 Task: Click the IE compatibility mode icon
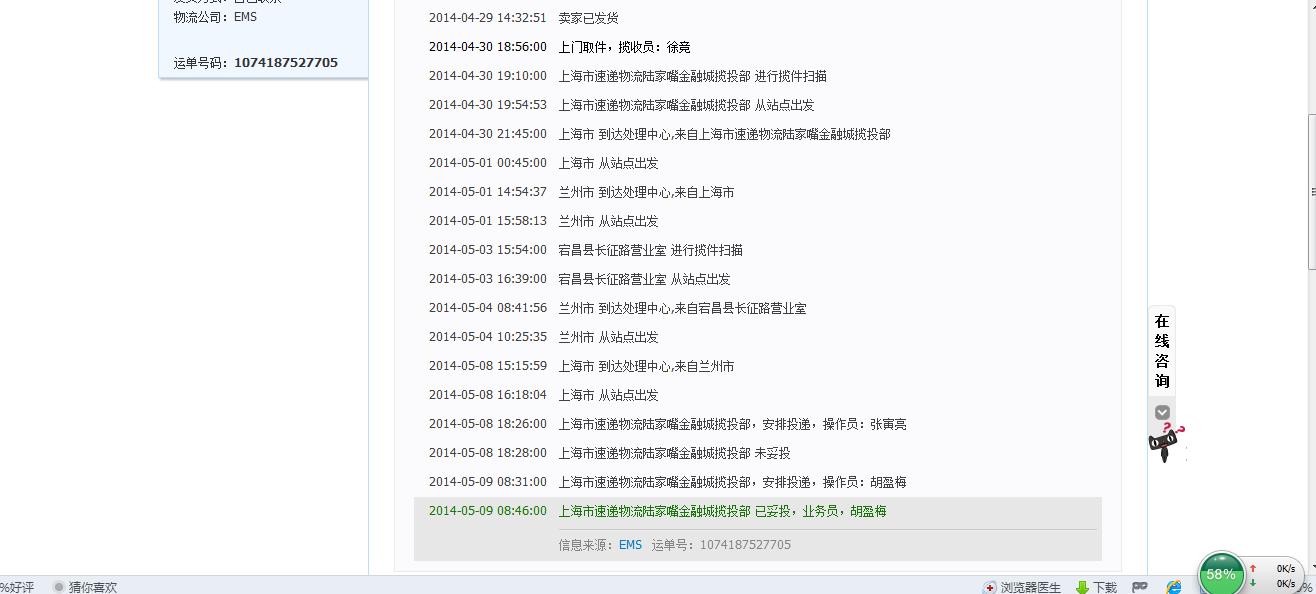pos(1174,587)
